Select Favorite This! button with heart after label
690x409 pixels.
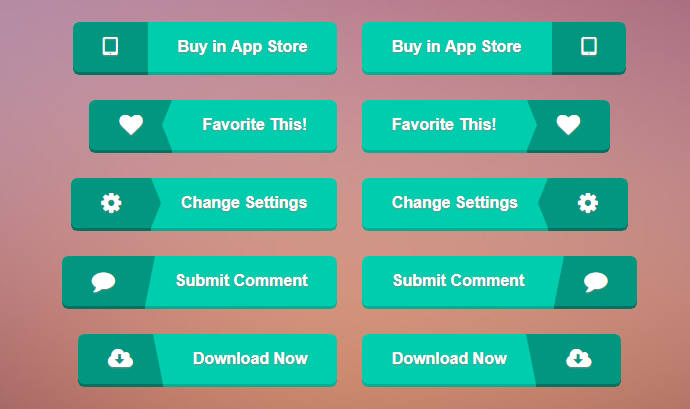tap(485, 125)
